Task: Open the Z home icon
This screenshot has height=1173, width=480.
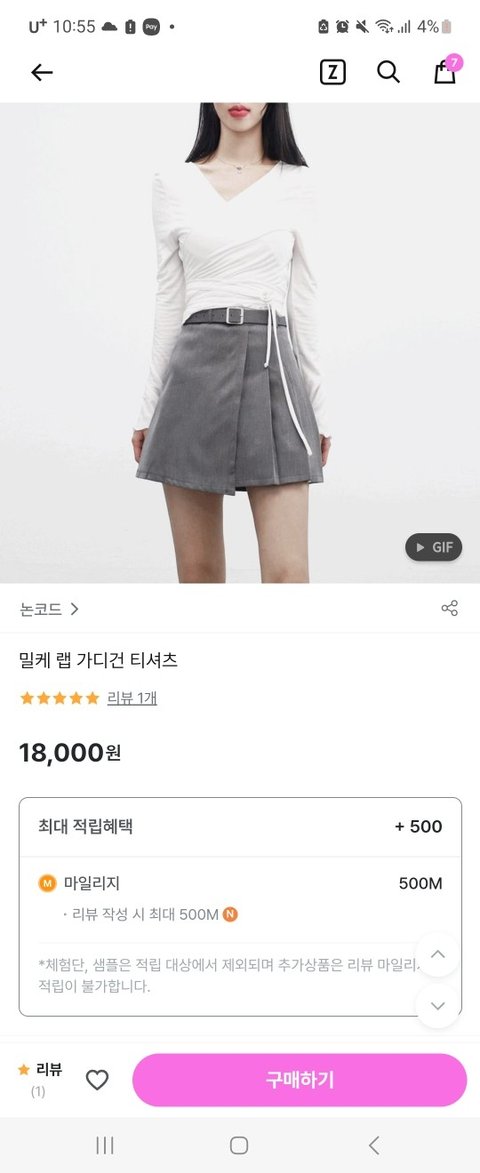Action: point(333,73)
